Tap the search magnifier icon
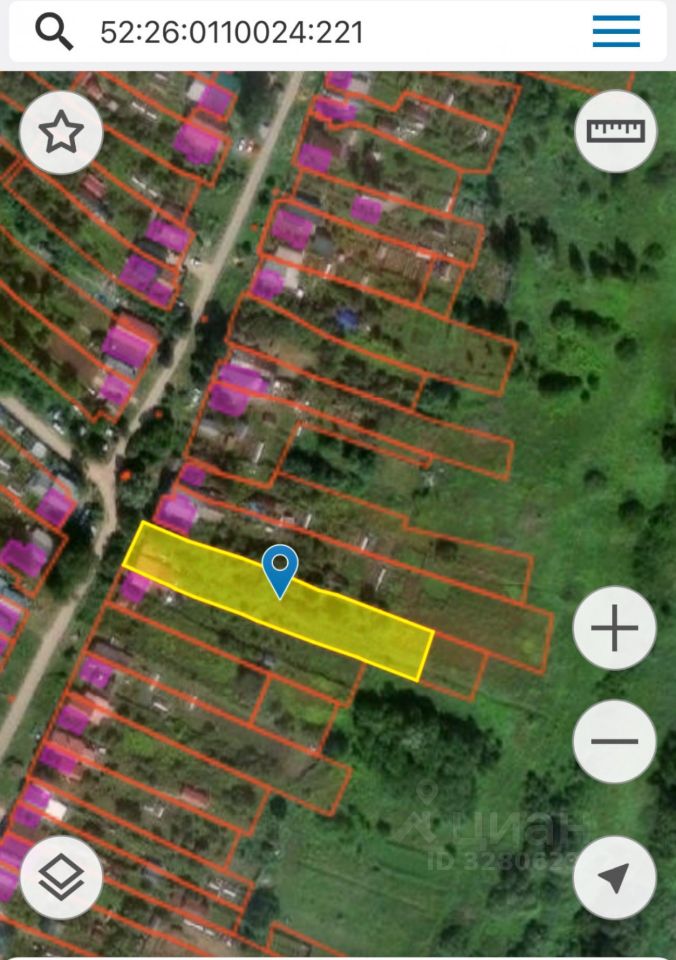The image size is (676, 960). pyautogui.click(x=54, y=32)
